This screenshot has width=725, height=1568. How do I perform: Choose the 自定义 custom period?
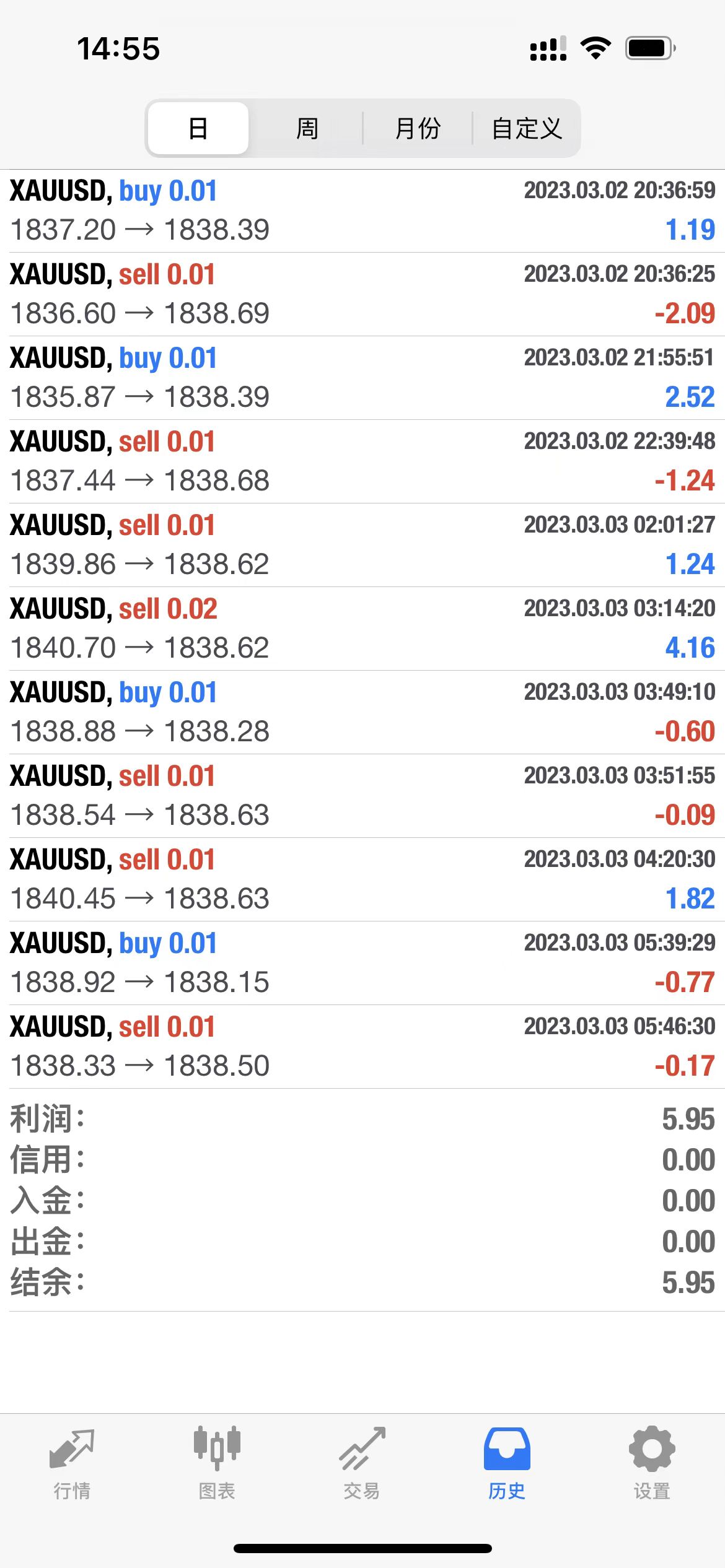coord(527,128)
